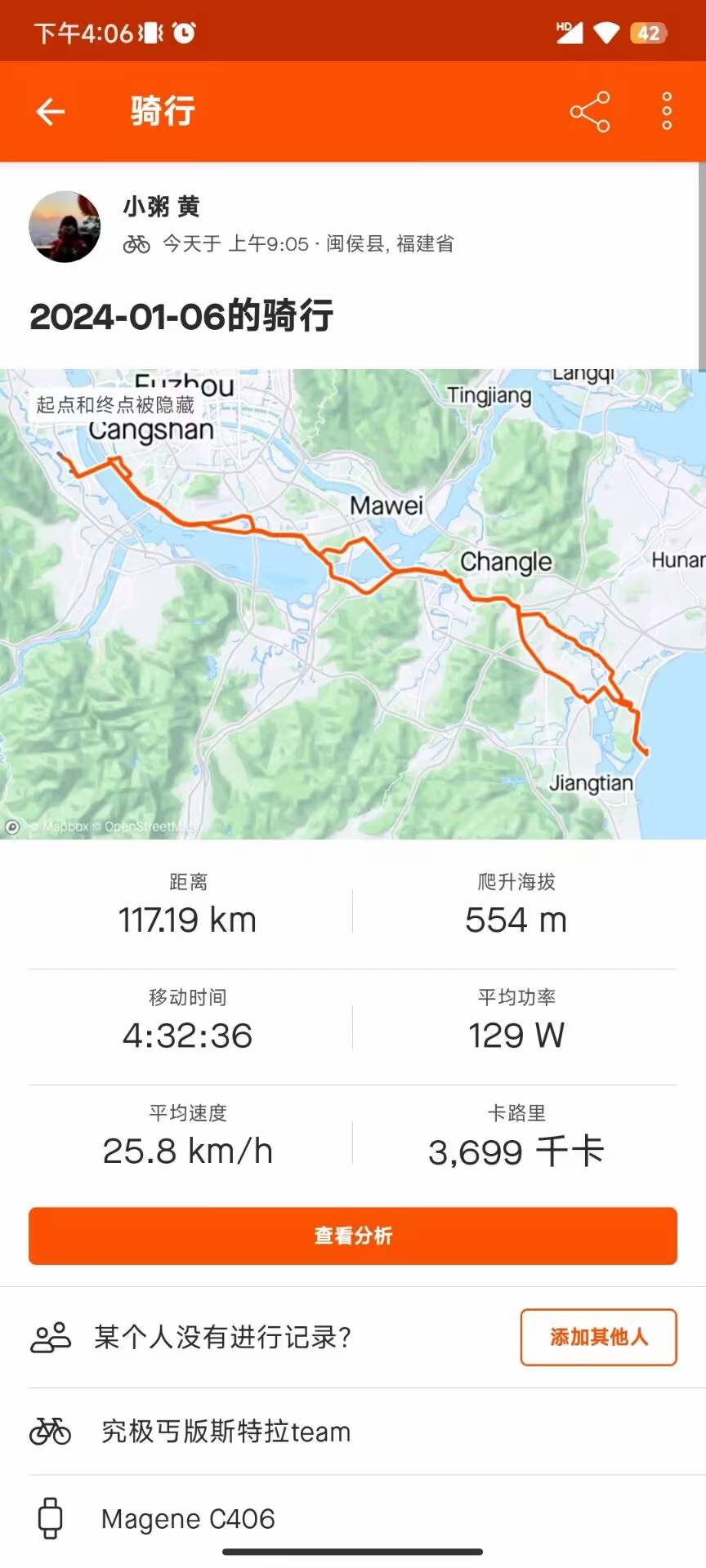Screen dimensions: 706x1568
Task: Tap the 查看分析 button
Action: tap(353, 1236)
